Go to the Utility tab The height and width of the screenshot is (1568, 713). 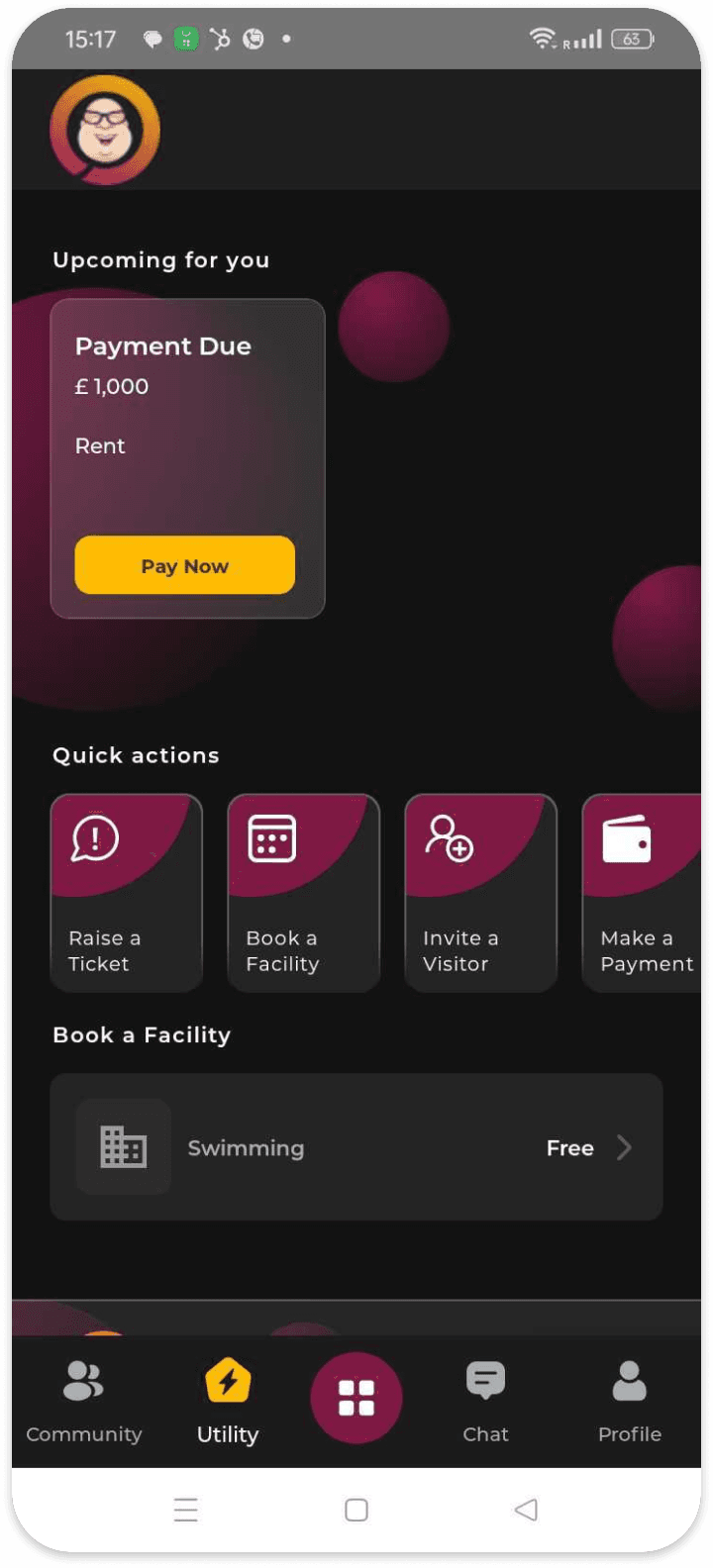(228, 1401)
